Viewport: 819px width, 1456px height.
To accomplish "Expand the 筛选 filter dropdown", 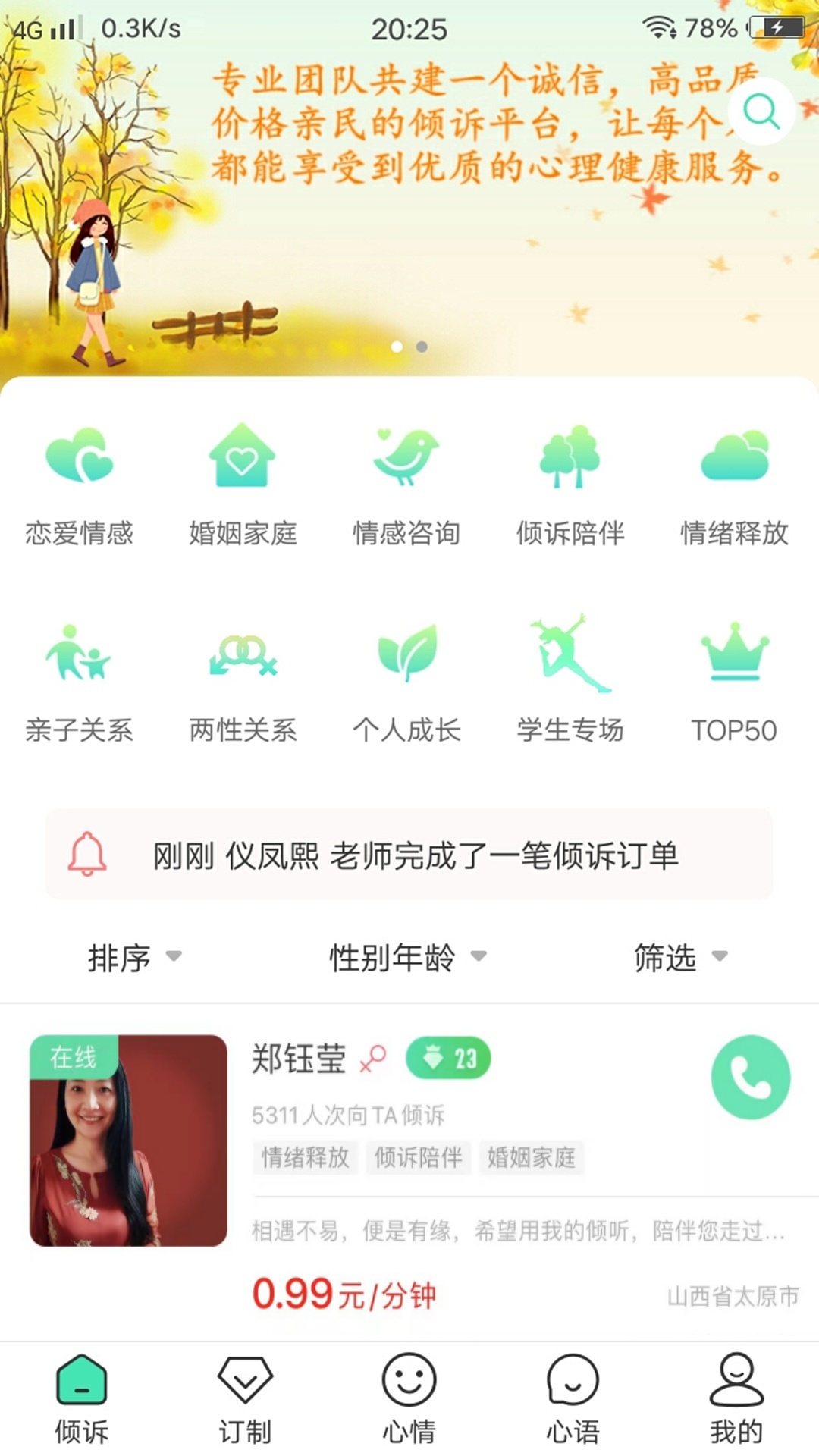I will coord(681,957).
